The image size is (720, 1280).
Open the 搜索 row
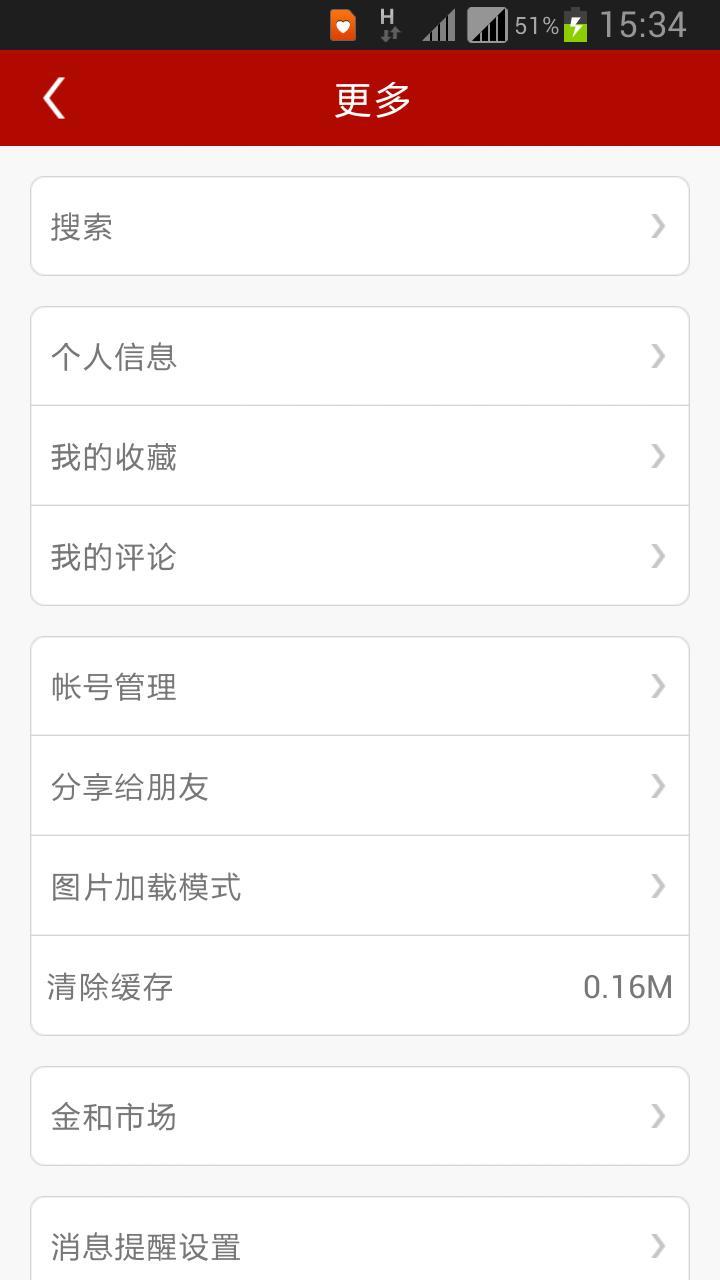[x=360, y=226]
